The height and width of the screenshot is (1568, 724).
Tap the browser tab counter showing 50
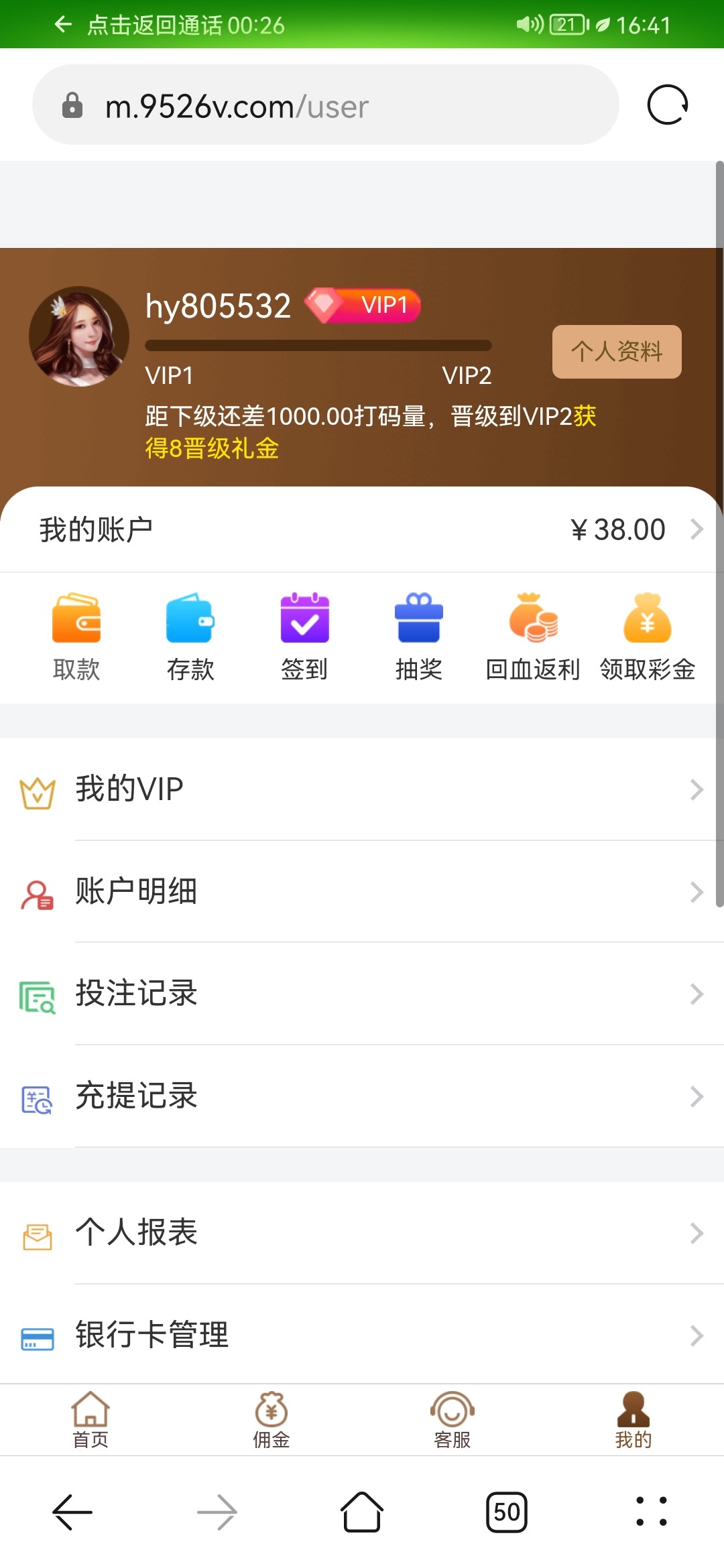pyautogui.click(x=507, y=1512)
